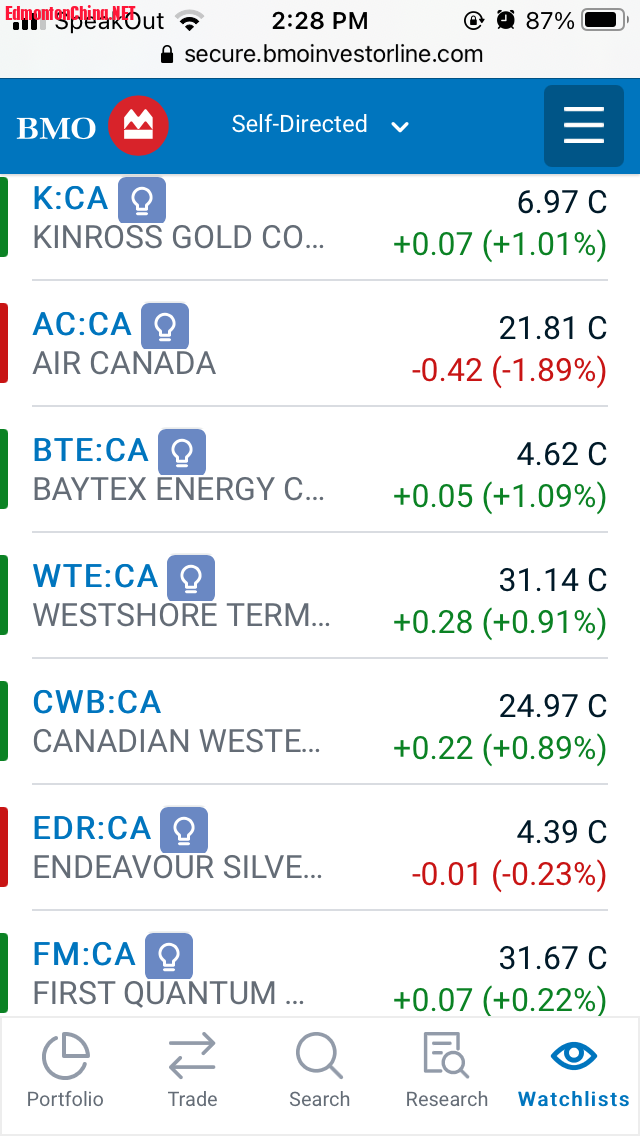Open the K:CA Kinross Gold quote
This screenshot has height=1136, width=640.
coord(70,199)
